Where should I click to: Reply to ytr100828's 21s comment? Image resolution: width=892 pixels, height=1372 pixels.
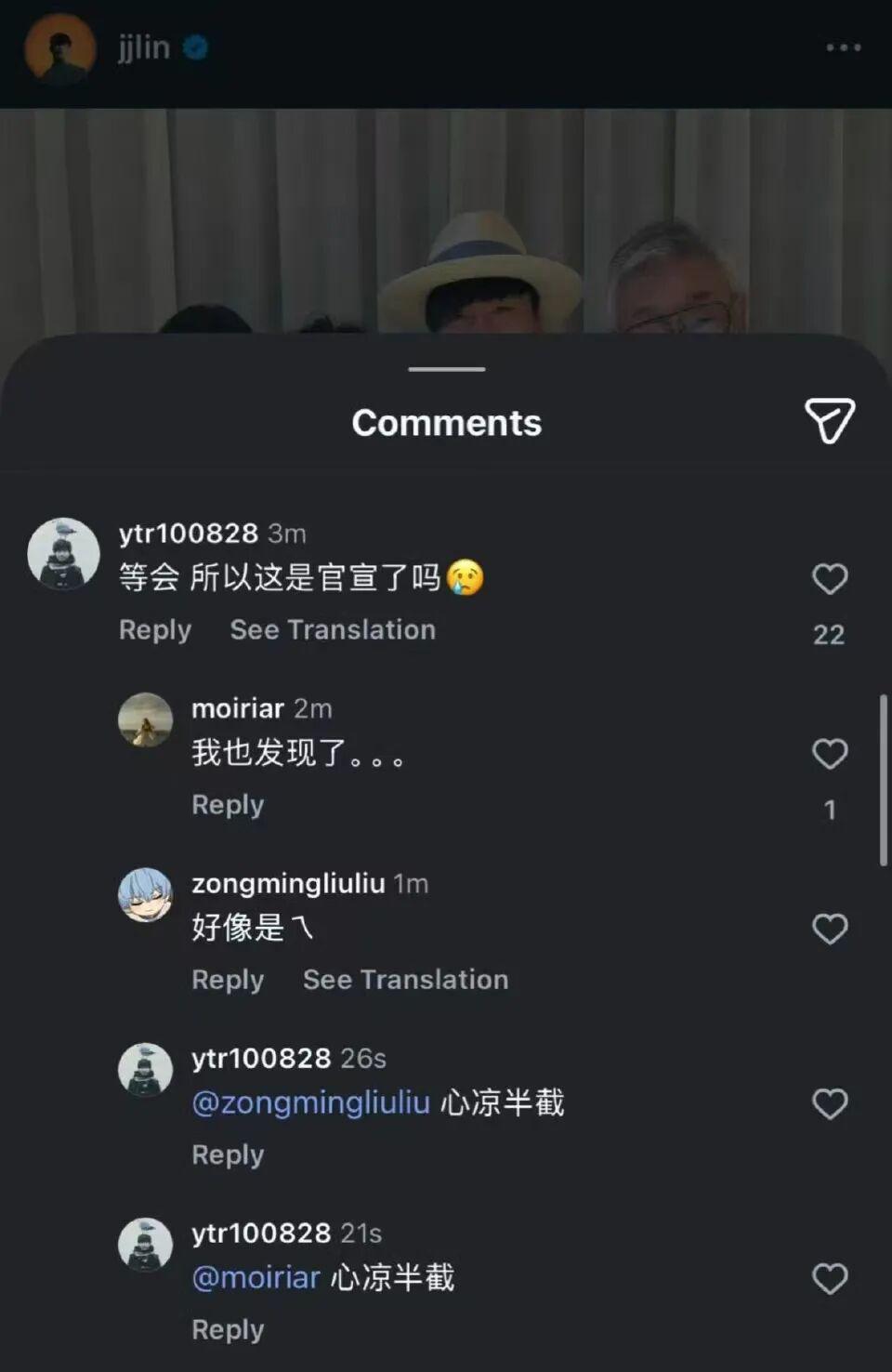coord(228,1330)
